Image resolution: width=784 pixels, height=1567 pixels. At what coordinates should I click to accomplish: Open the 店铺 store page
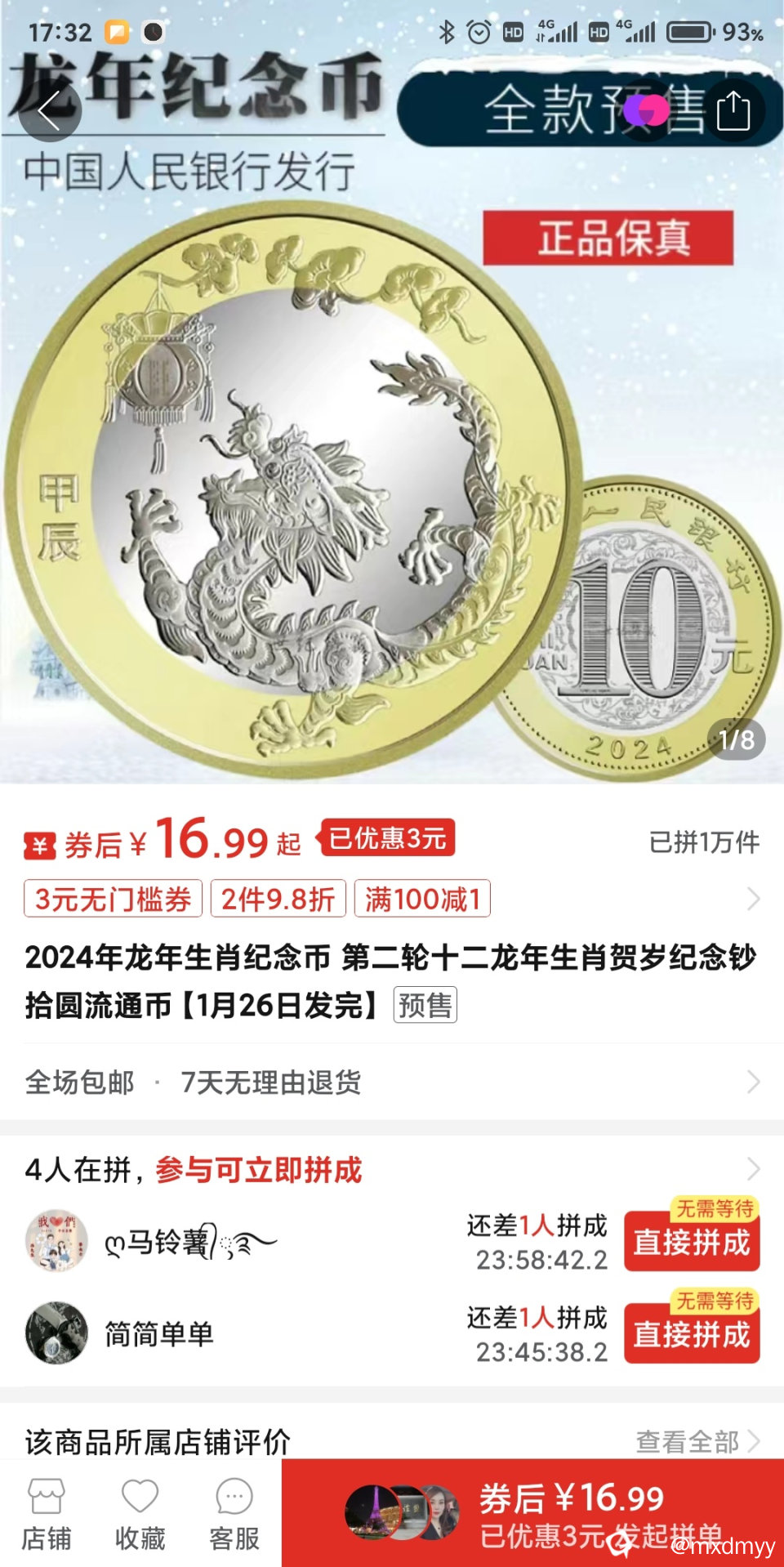click(x=46, y=1514)
